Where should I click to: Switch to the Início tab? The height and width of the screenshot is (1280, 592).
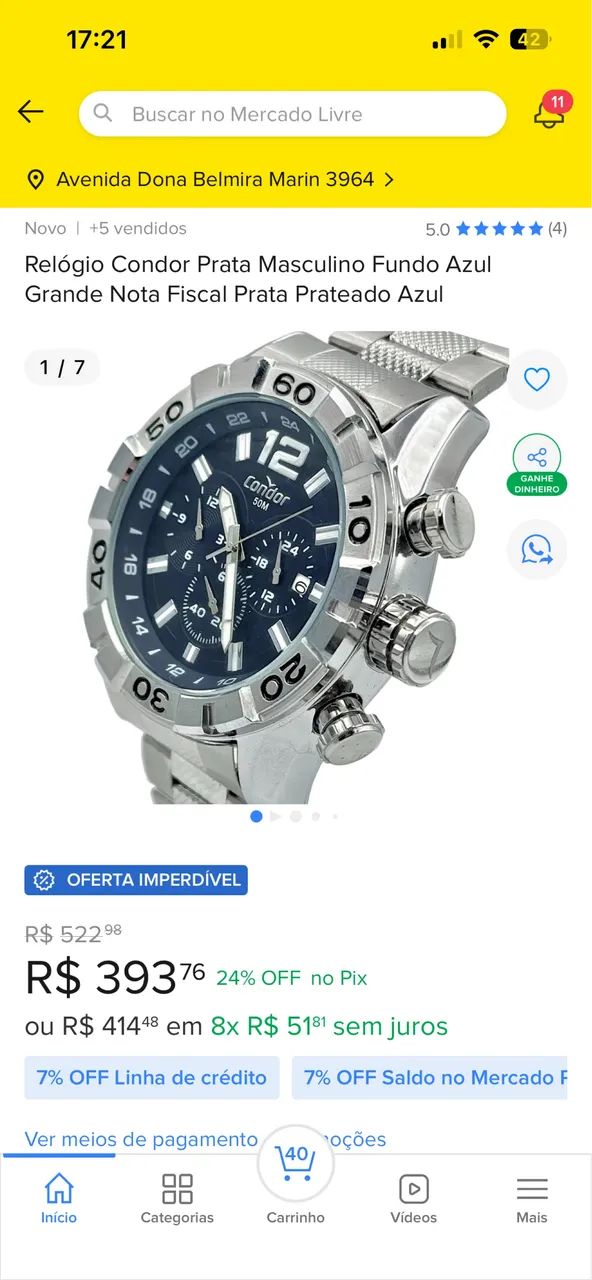pos(59,1198)
